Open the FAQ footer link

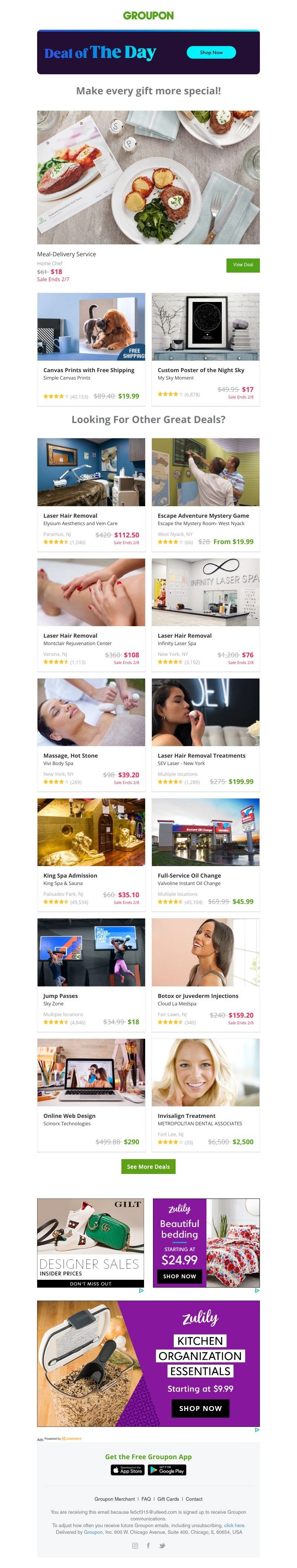pyautogui.click(x=146, y=1499)
